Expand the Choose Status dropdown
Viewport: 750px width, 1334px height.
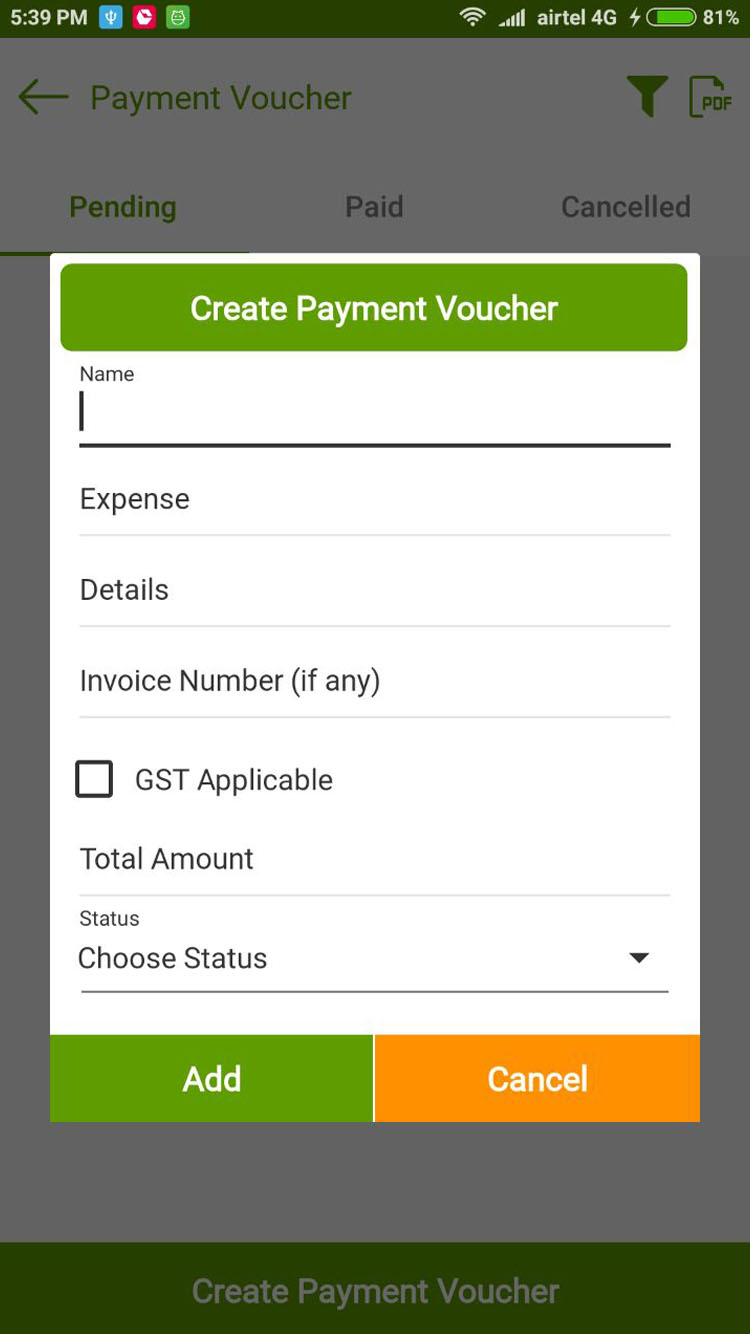pyautogui.click(x=374, y=958)
